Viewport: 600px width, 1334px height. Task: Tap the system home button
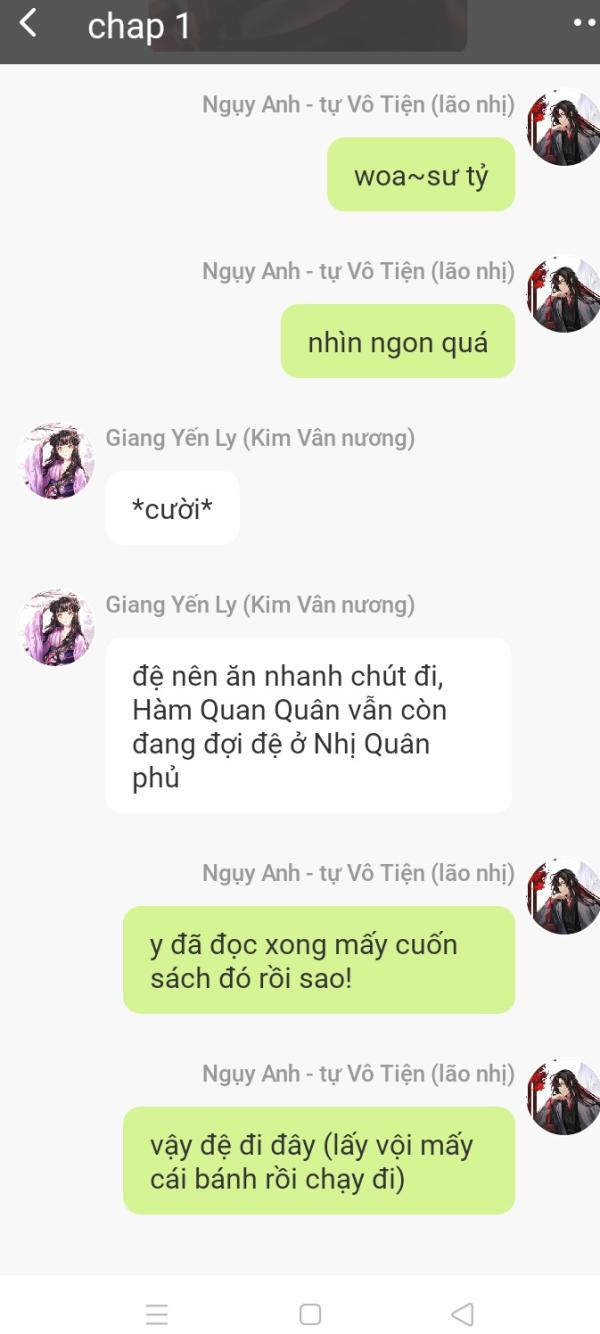(x=310, y=1313)
